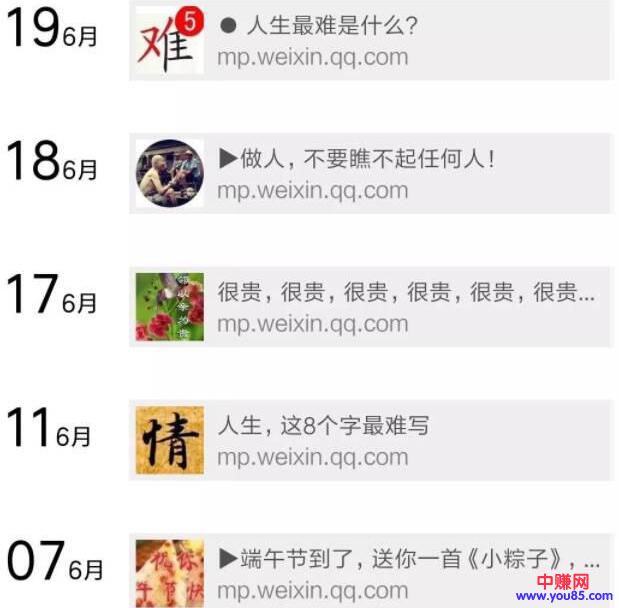
Task: Open the shared link titled 很贵，很贵
Action: [x=370, y=307]
